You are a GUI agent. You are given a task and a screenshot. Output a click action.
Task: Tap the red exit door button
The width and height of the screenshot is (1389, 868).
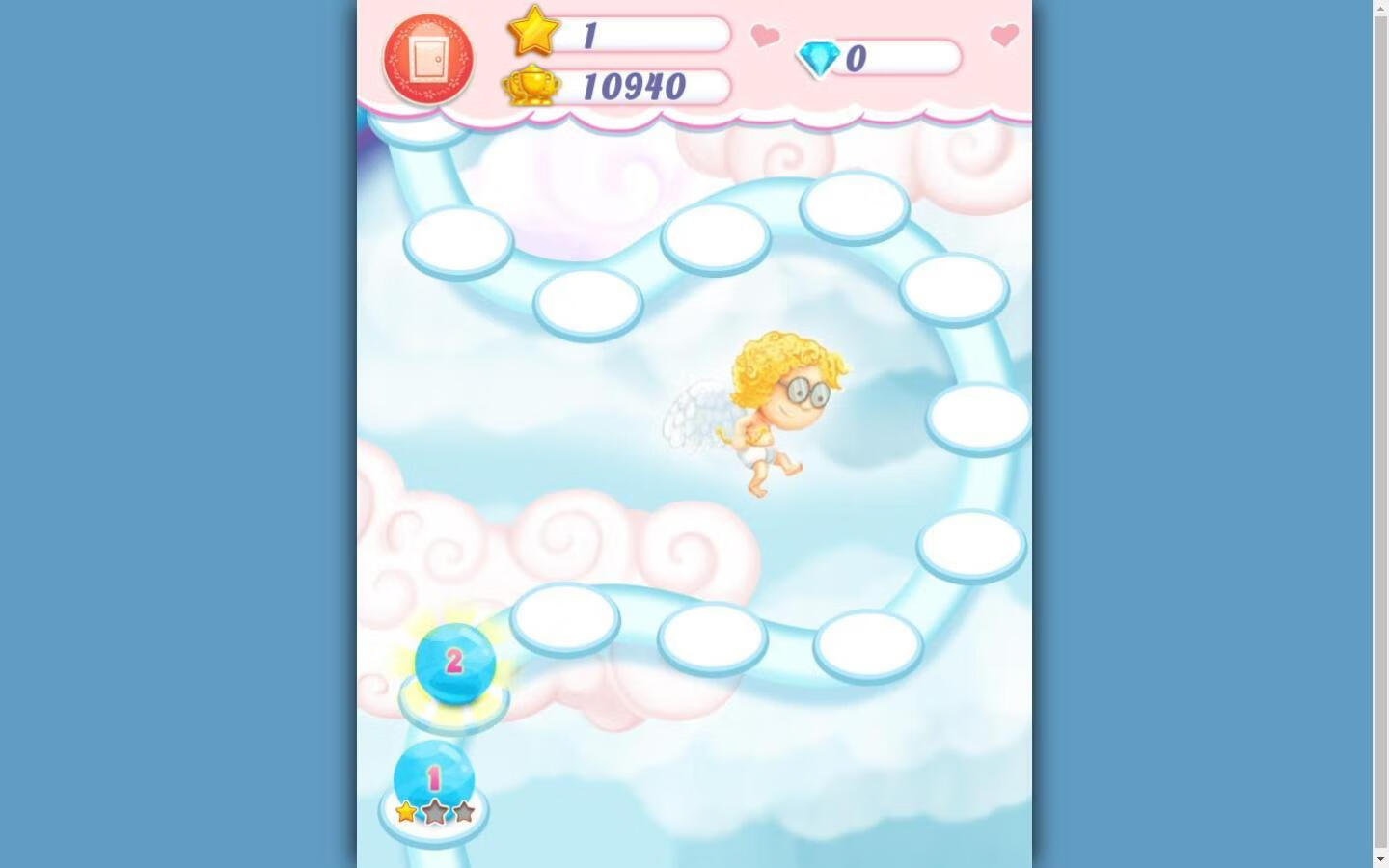pyautogui.click(x=428, y=59)
